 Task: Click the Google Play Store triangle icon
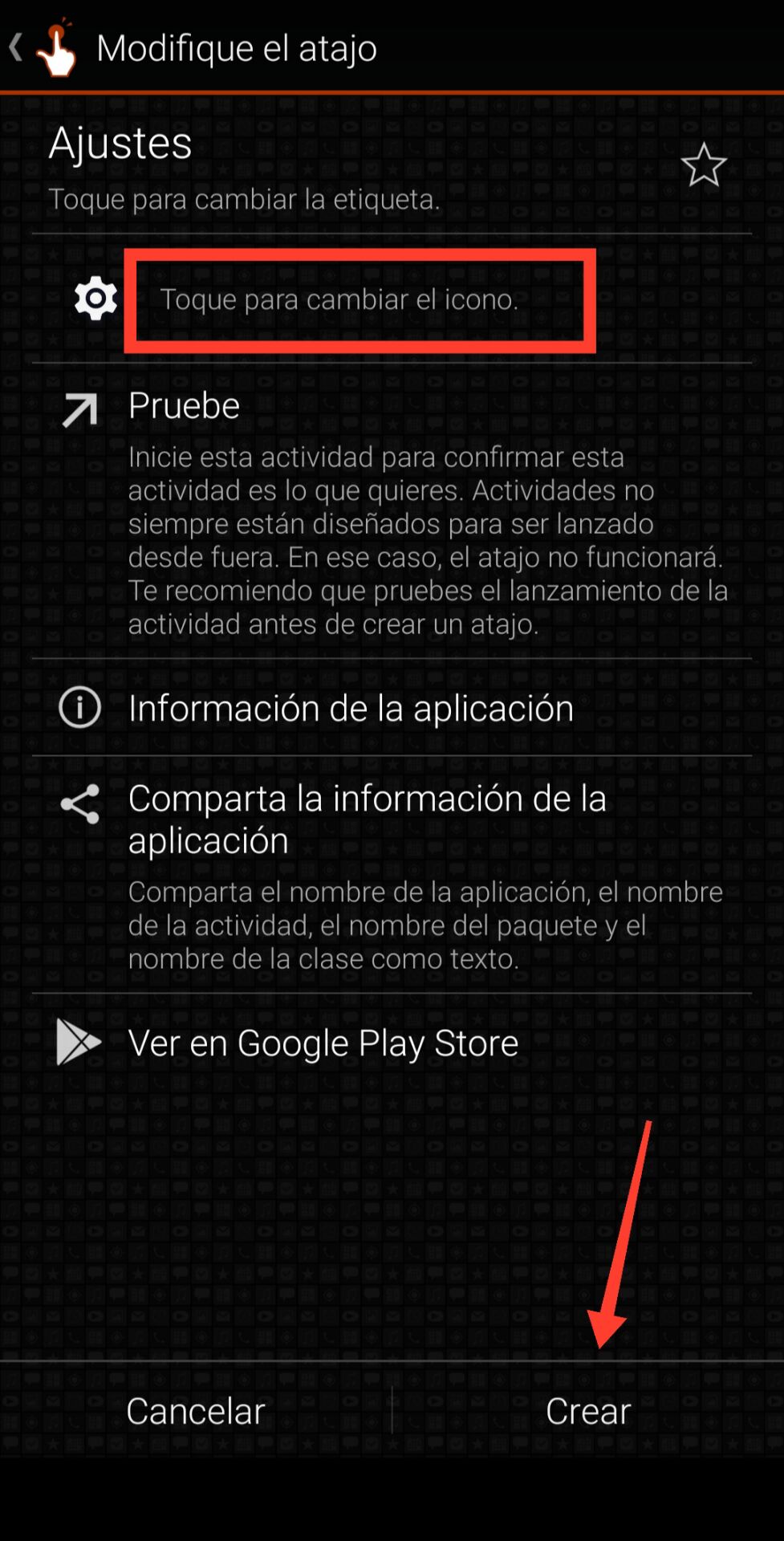[x=78, y=1042]
